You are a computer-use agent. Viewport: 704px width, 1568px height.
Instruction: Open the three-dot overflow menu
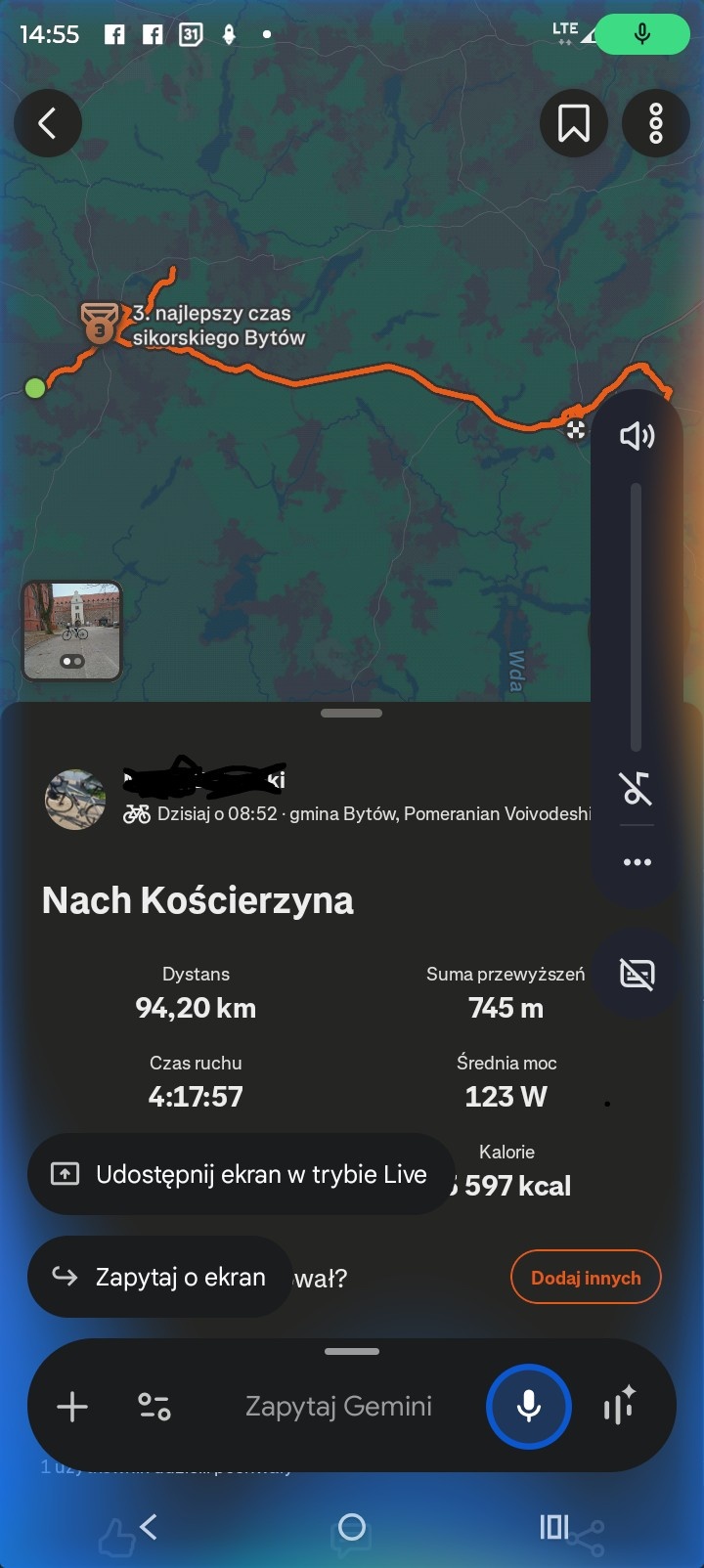(x=656, y=123)
